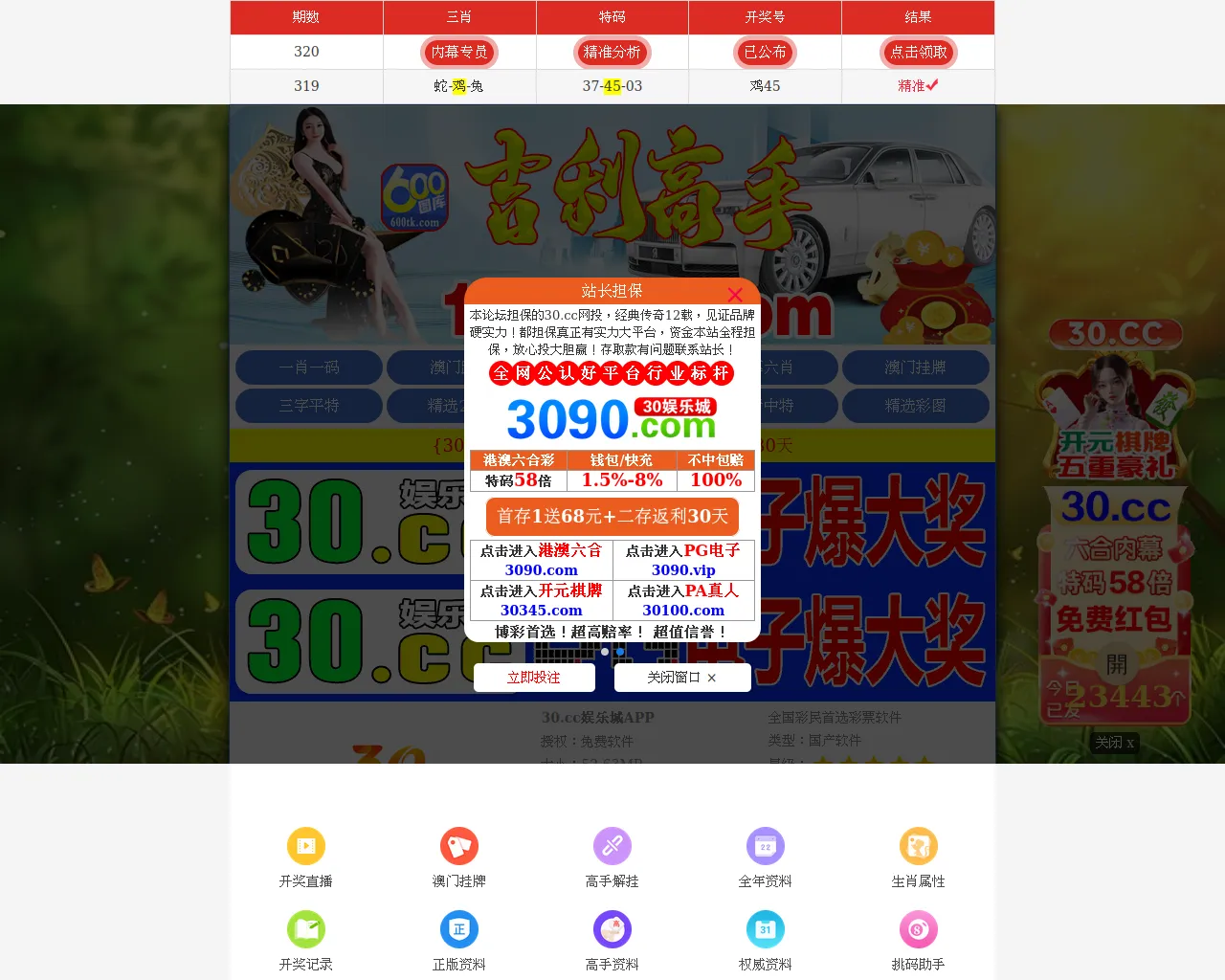Tap 点击领取 for issue 320
1225x980 pixels.
(918, 53)
